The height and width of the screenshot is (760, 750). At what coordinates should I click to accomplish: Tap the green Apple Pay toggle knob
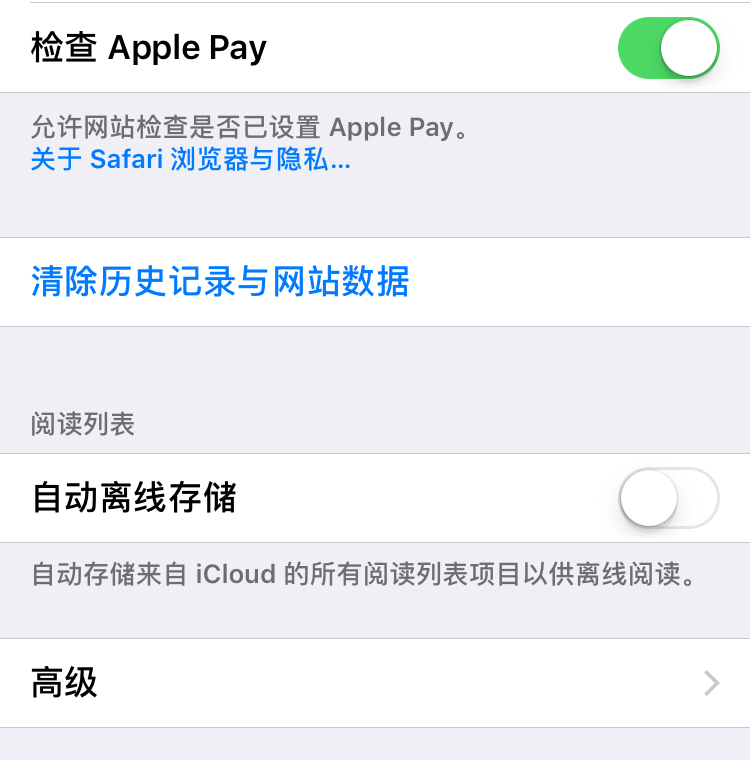tap(688, 47)
